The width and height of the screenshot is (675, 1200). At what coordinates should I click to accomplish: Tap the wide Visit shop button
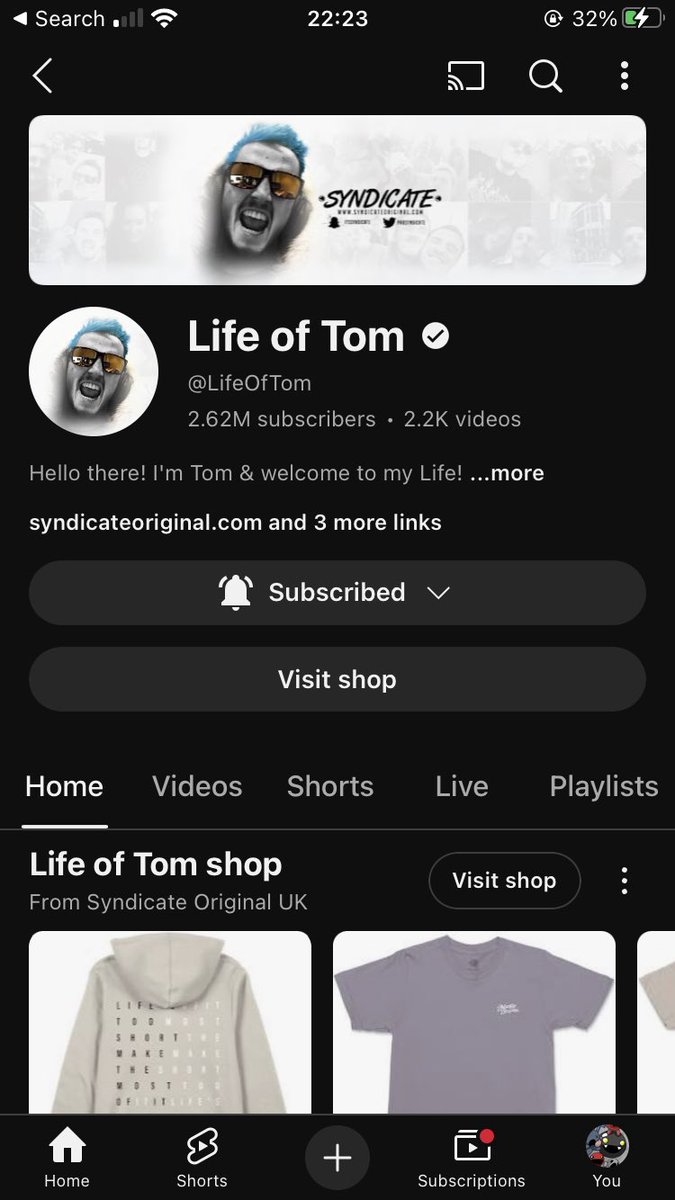coord(337,679)
